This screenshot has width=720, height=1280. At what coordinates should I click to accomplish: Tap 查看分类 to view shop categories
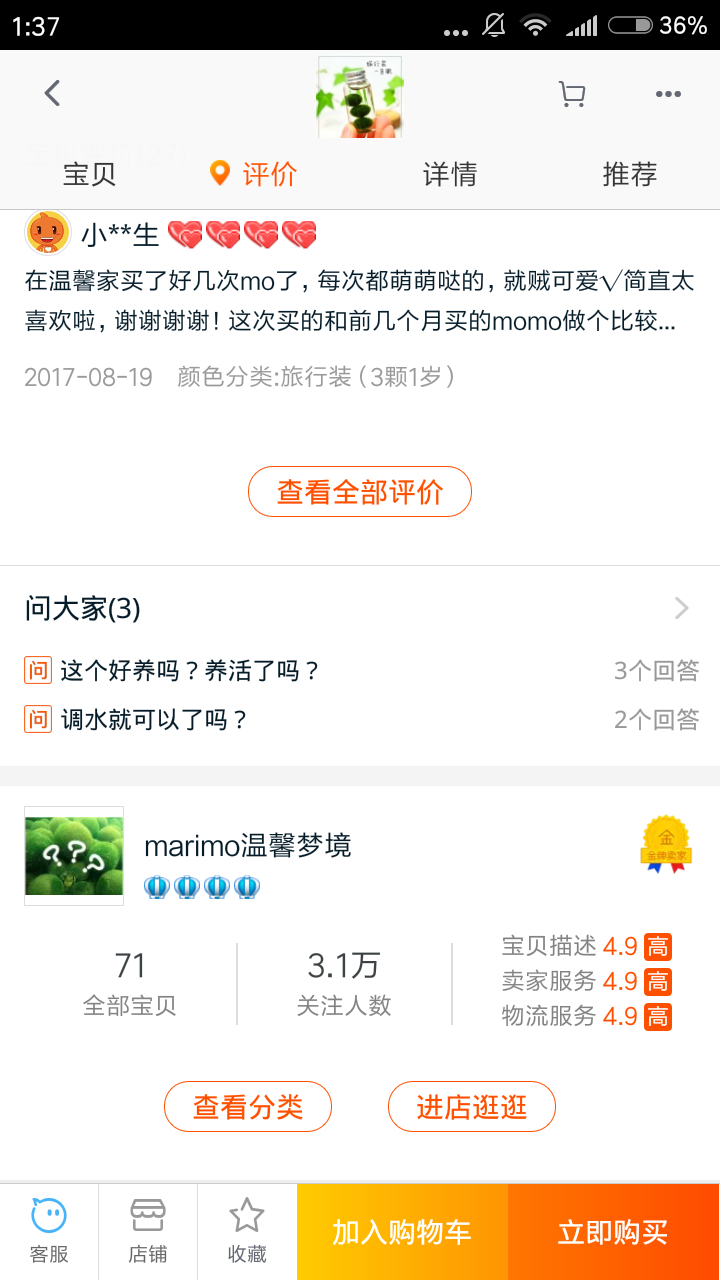pyautogui.click(x=248, y=1106)
